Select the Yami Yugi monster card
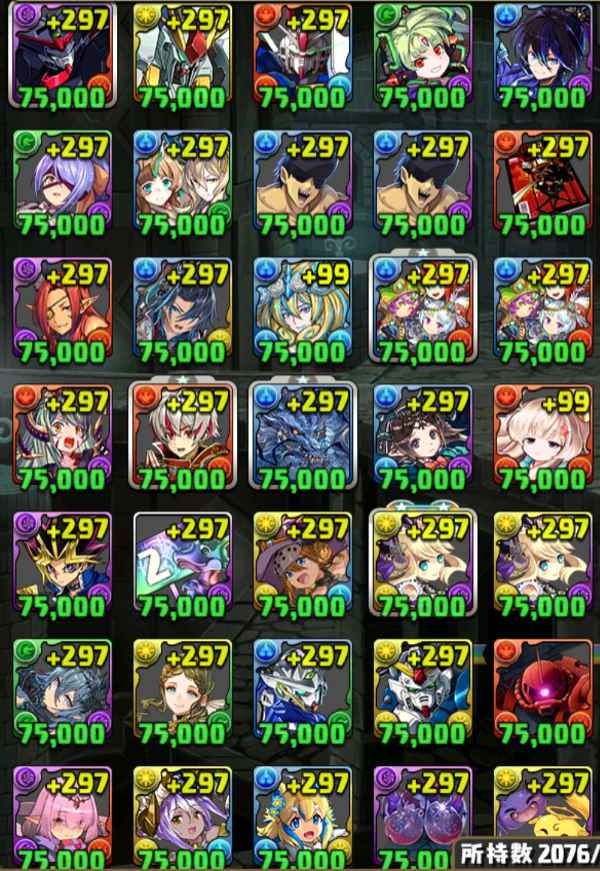Viewport: 600px width, 871px height. point(61,562)
